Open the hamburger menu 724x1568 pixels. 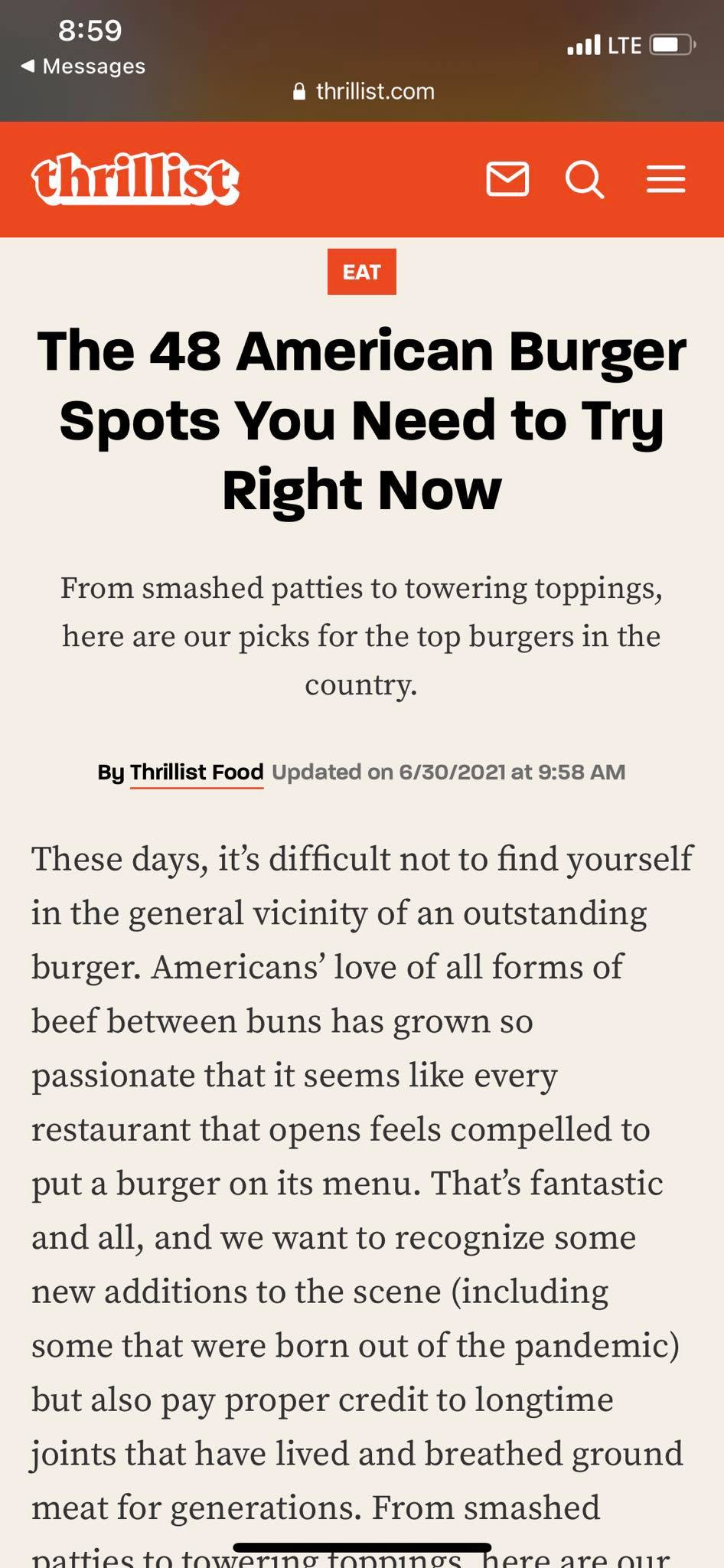(665, 180)
